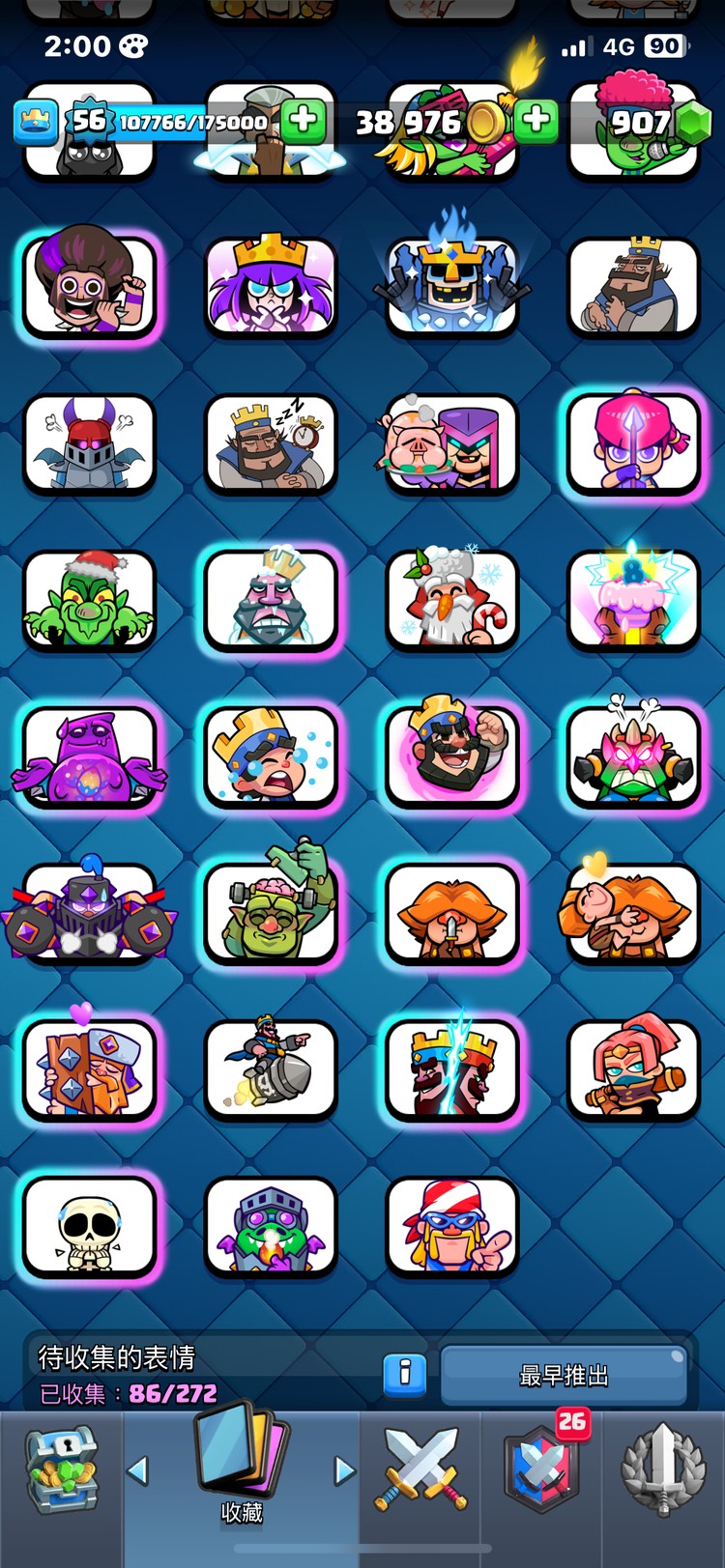Tap the green plus next to experience bar

coord(304,121)
